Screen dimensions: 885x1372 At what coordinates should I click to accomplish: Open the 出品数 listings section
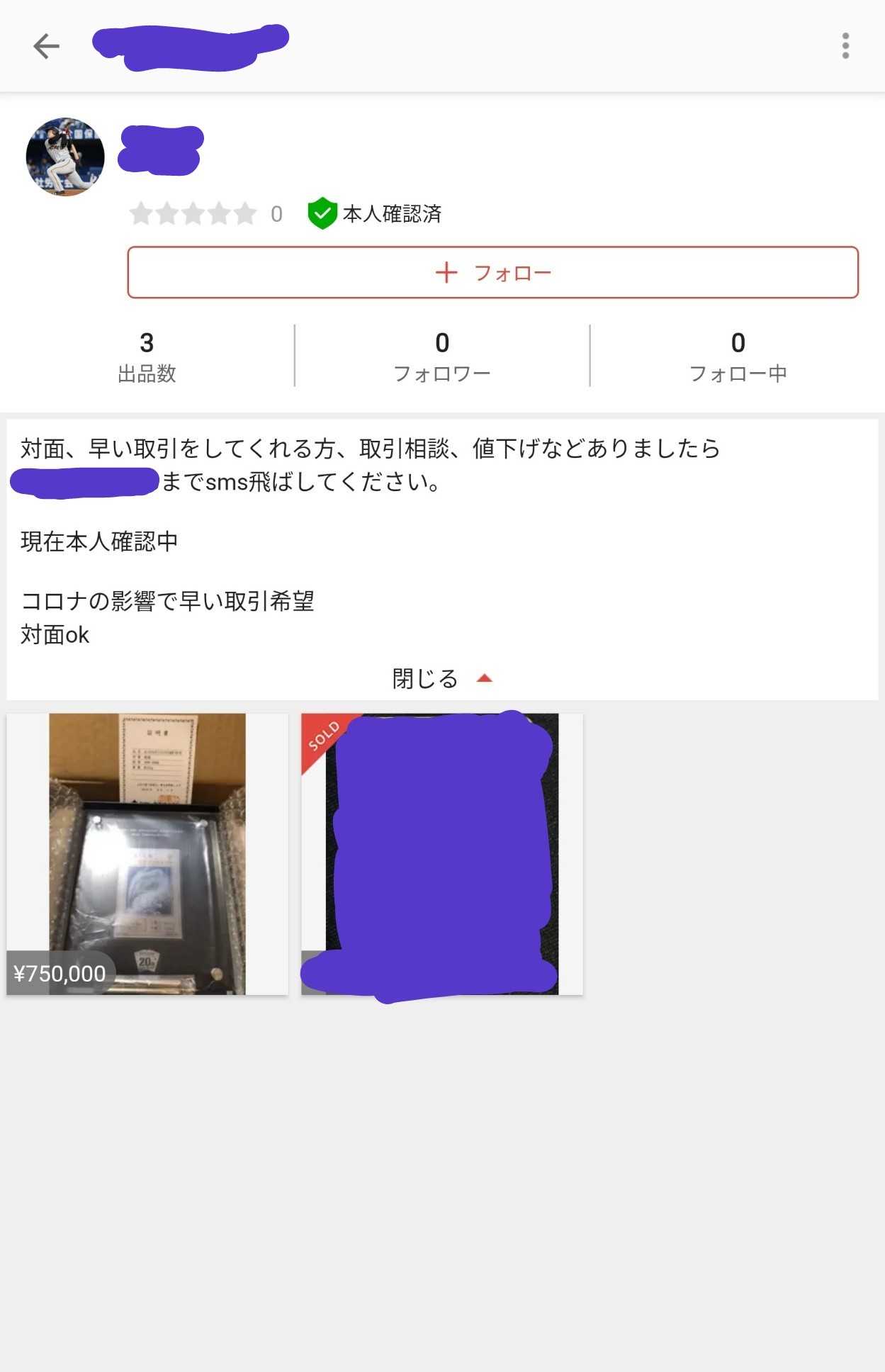point(145,354)
